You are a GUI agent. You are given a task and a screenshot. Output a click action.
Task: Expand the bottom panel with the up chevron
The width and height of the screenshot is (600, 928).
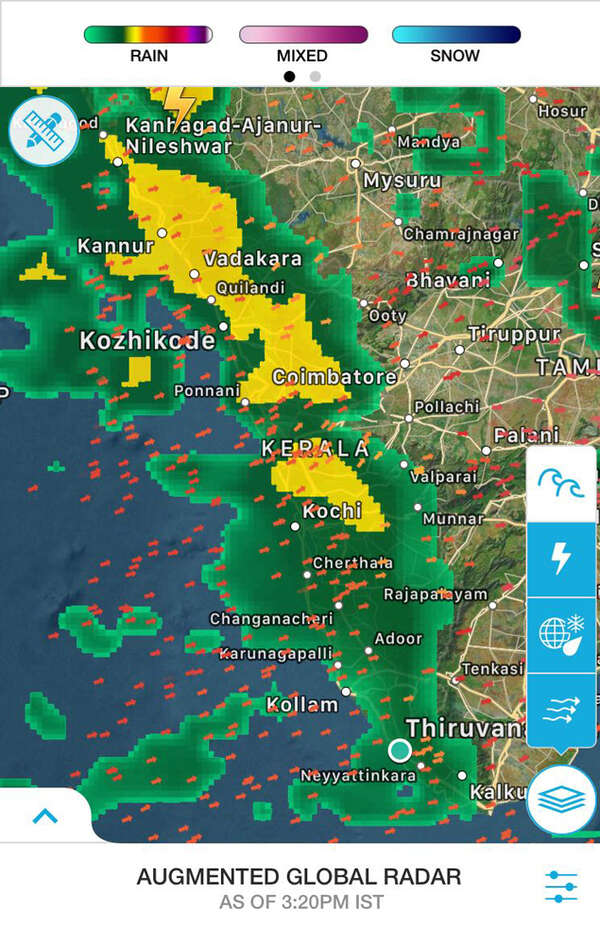[45, 816]
